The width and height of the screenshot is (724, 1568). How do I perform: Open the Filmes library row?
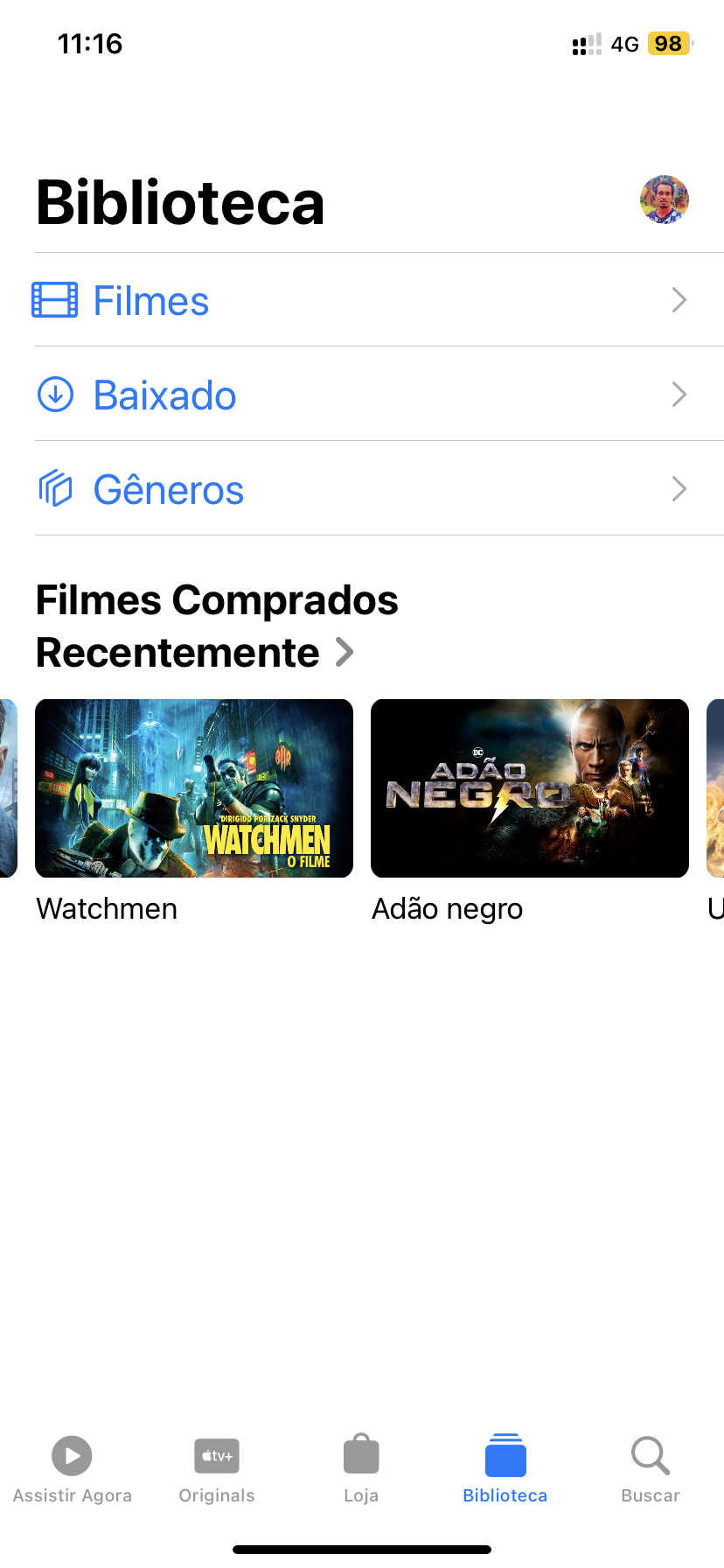click(361, 300)
